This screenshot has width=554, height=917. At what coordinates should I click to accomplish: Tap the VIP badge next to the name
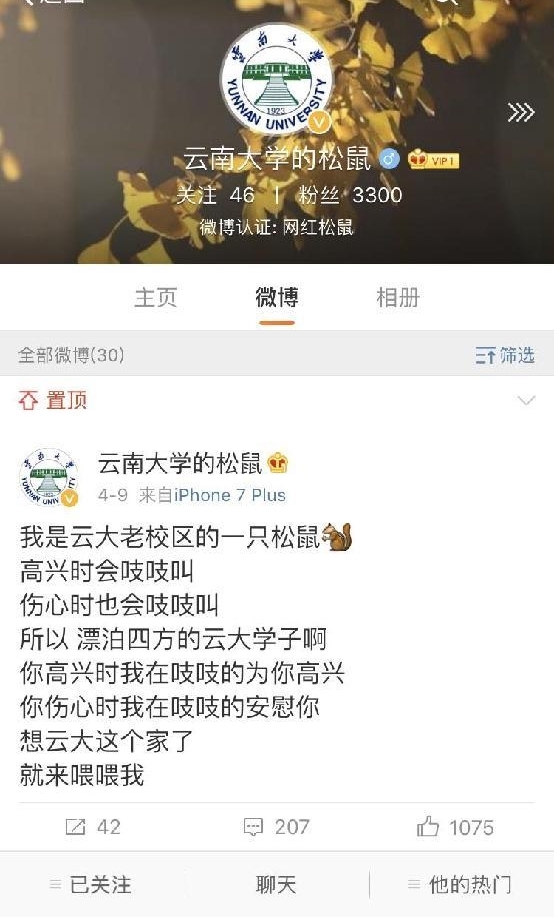tap(433, 159)
